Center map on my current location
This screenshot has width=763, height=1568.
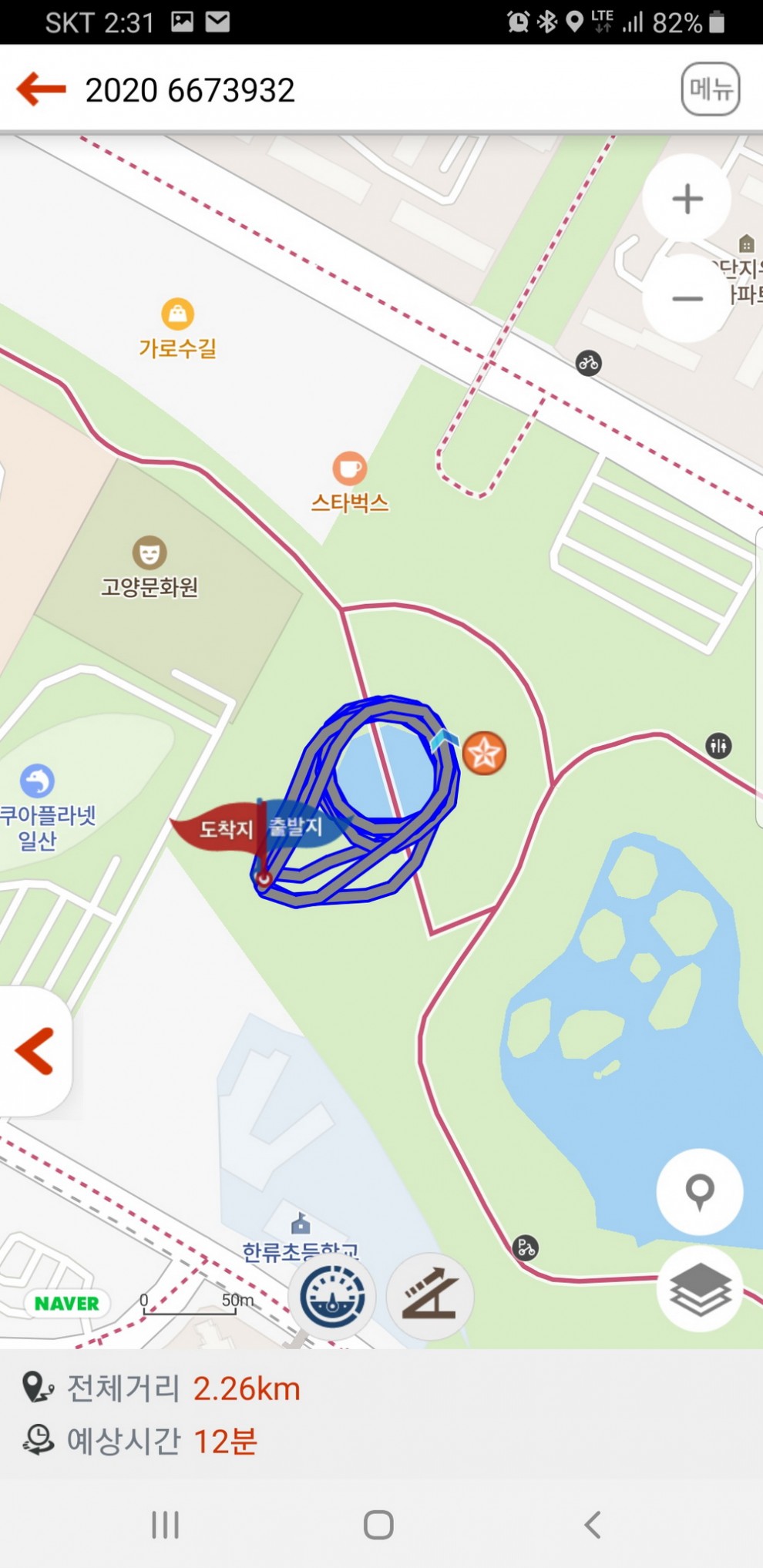[699, 1191]
